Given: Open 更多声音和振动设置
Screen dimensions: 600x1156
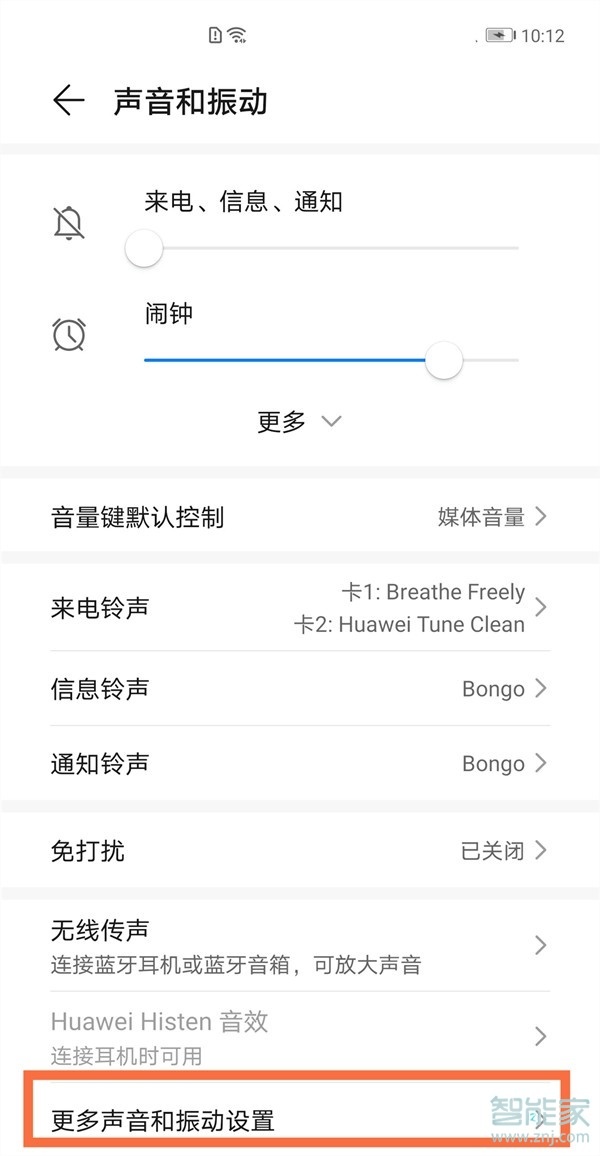Looking at the screenshot, I should point(299,1119).
